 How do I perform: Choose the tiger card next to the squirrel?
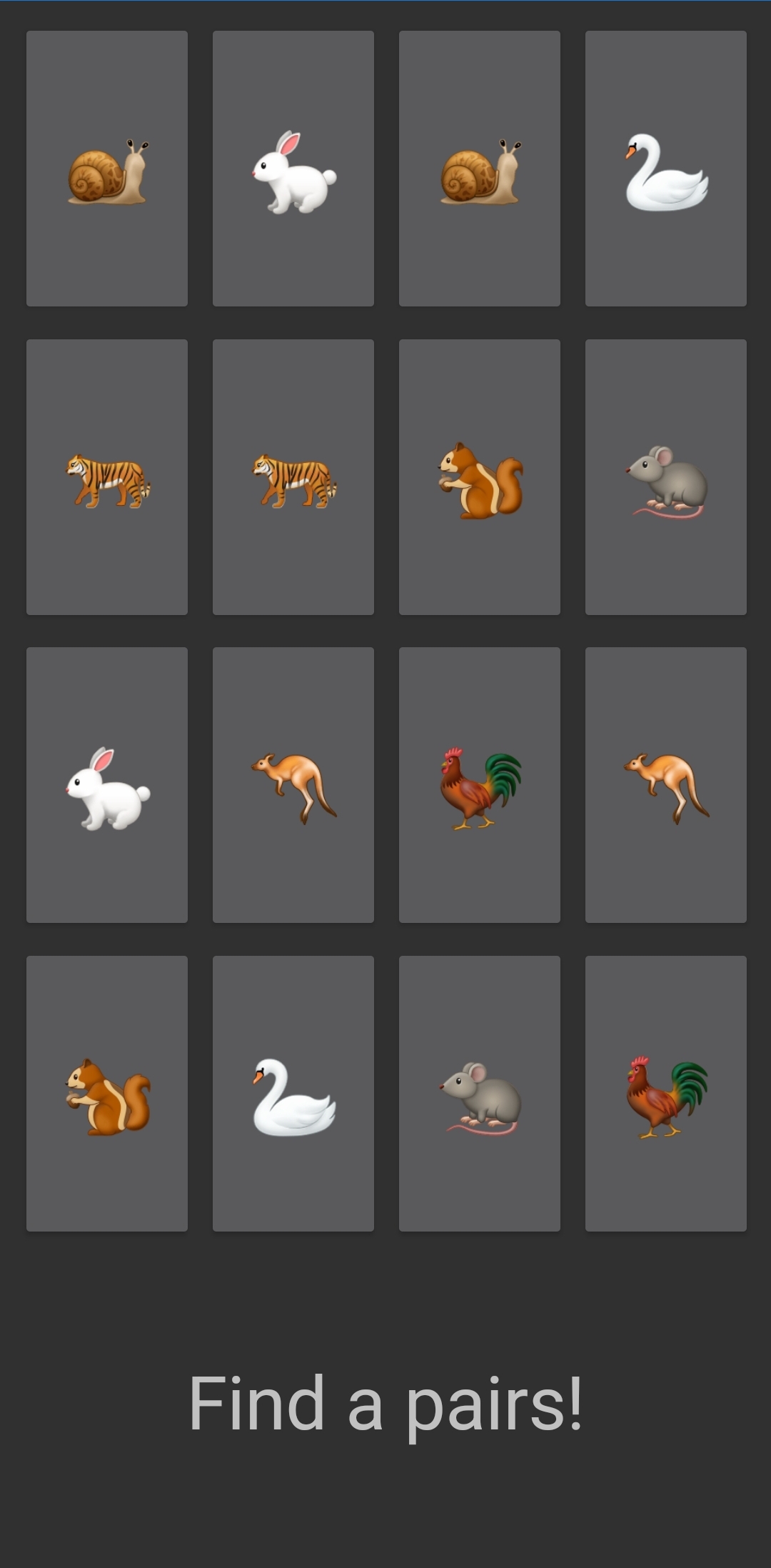click(293, 477)
